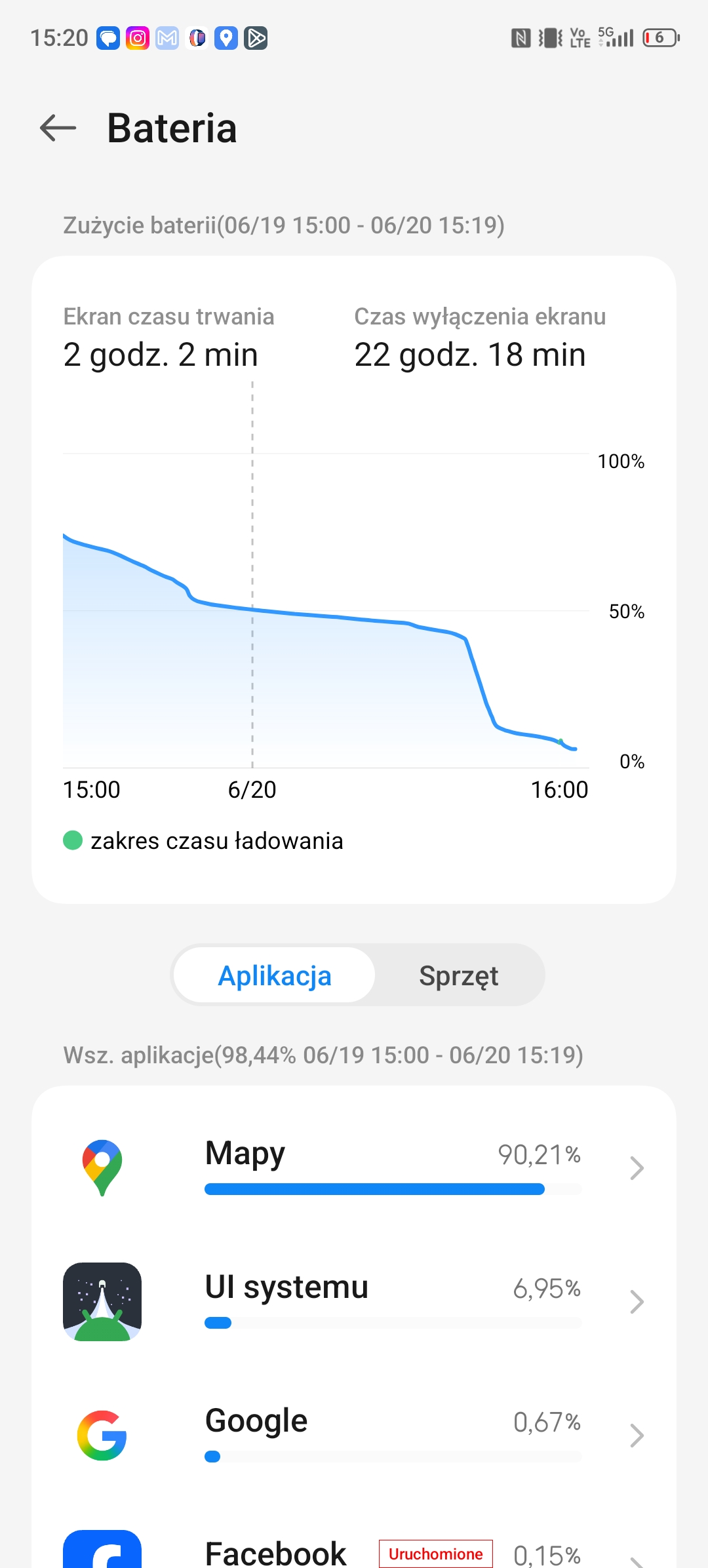Select the Aplikacja tab
The width and height of the screenshot is (708, 1568).
pos(275,975)
